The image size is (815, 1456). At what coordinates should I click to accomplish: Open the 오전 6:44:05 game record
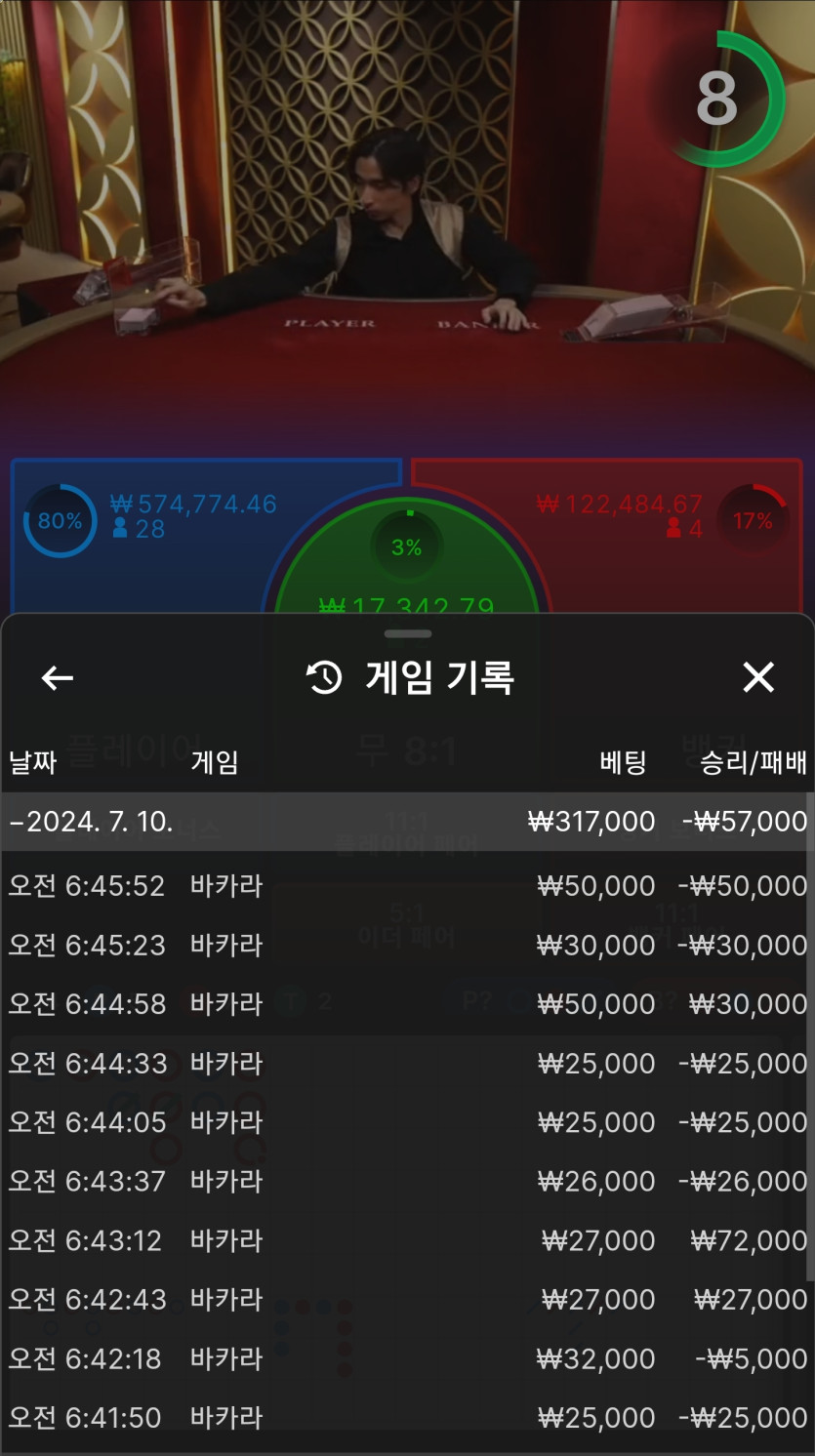(x=407, y=1122)
